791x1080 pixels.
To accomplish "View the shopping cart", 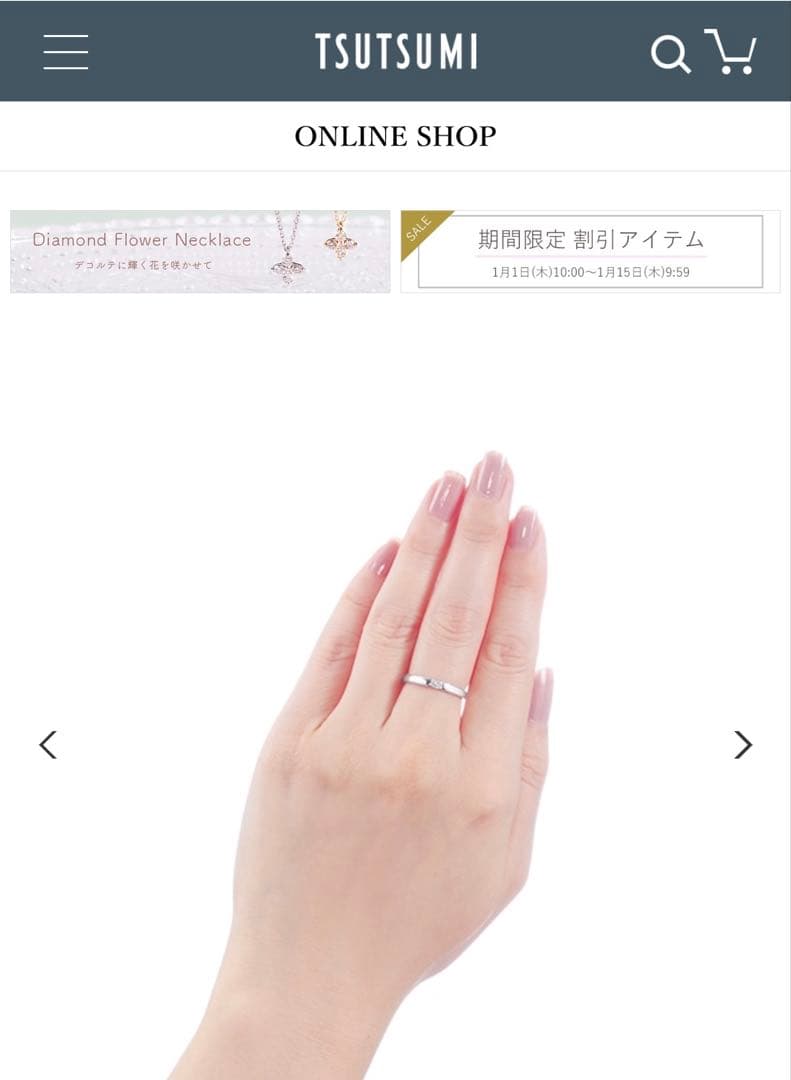I will (731, 51).
